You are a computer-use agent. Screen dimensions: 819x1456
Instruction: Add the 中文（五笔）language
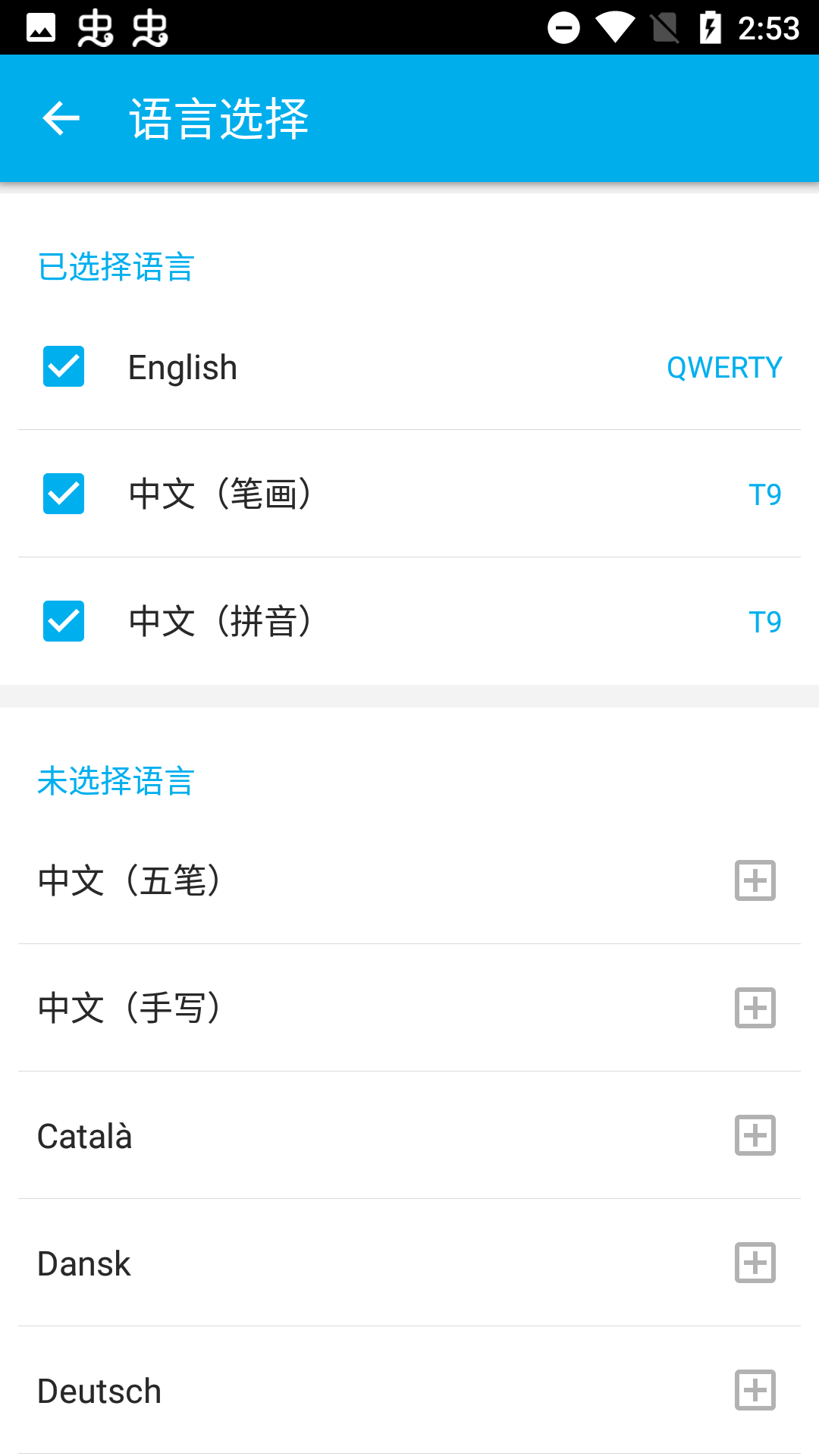(x=755, y=880)
